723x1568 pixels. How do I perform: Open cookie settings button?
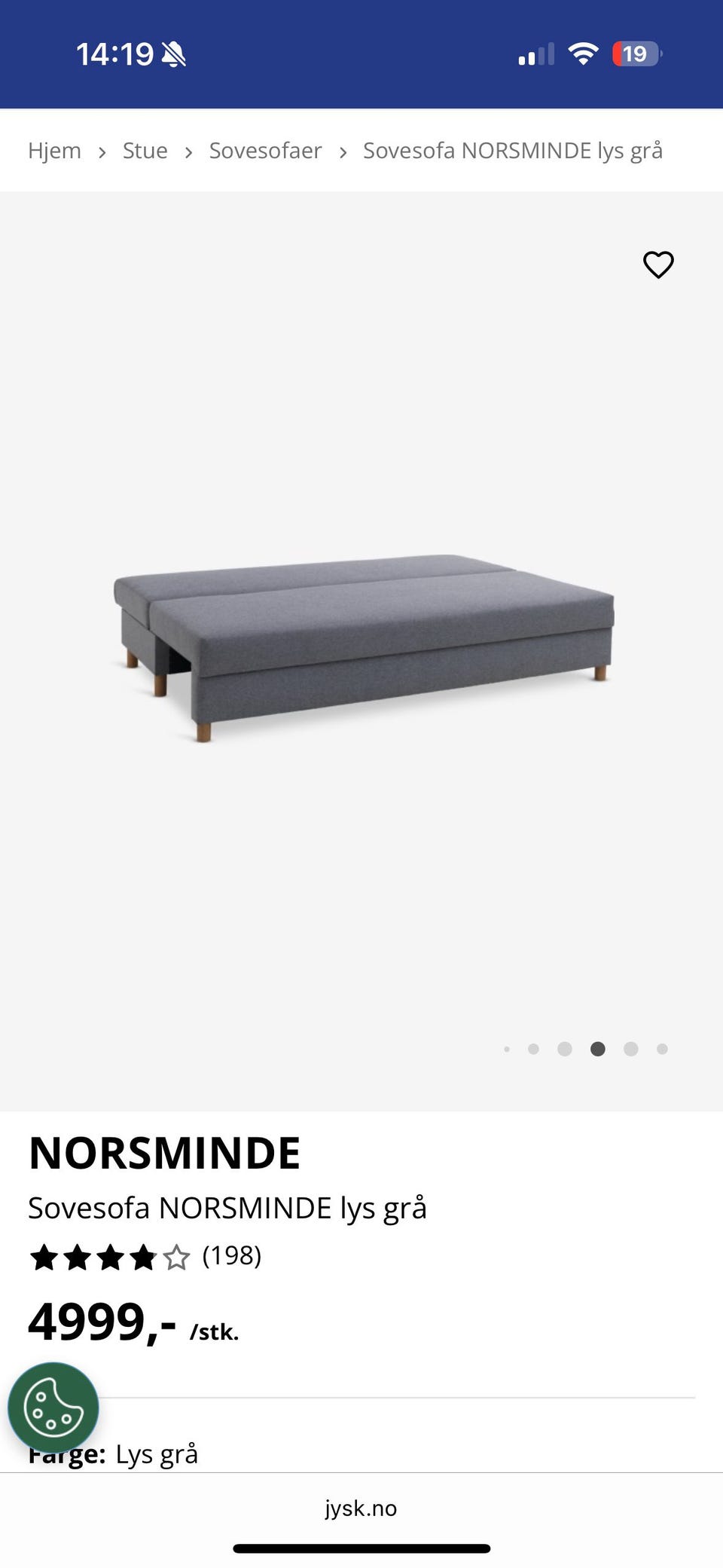click(x=53, y=1407)
